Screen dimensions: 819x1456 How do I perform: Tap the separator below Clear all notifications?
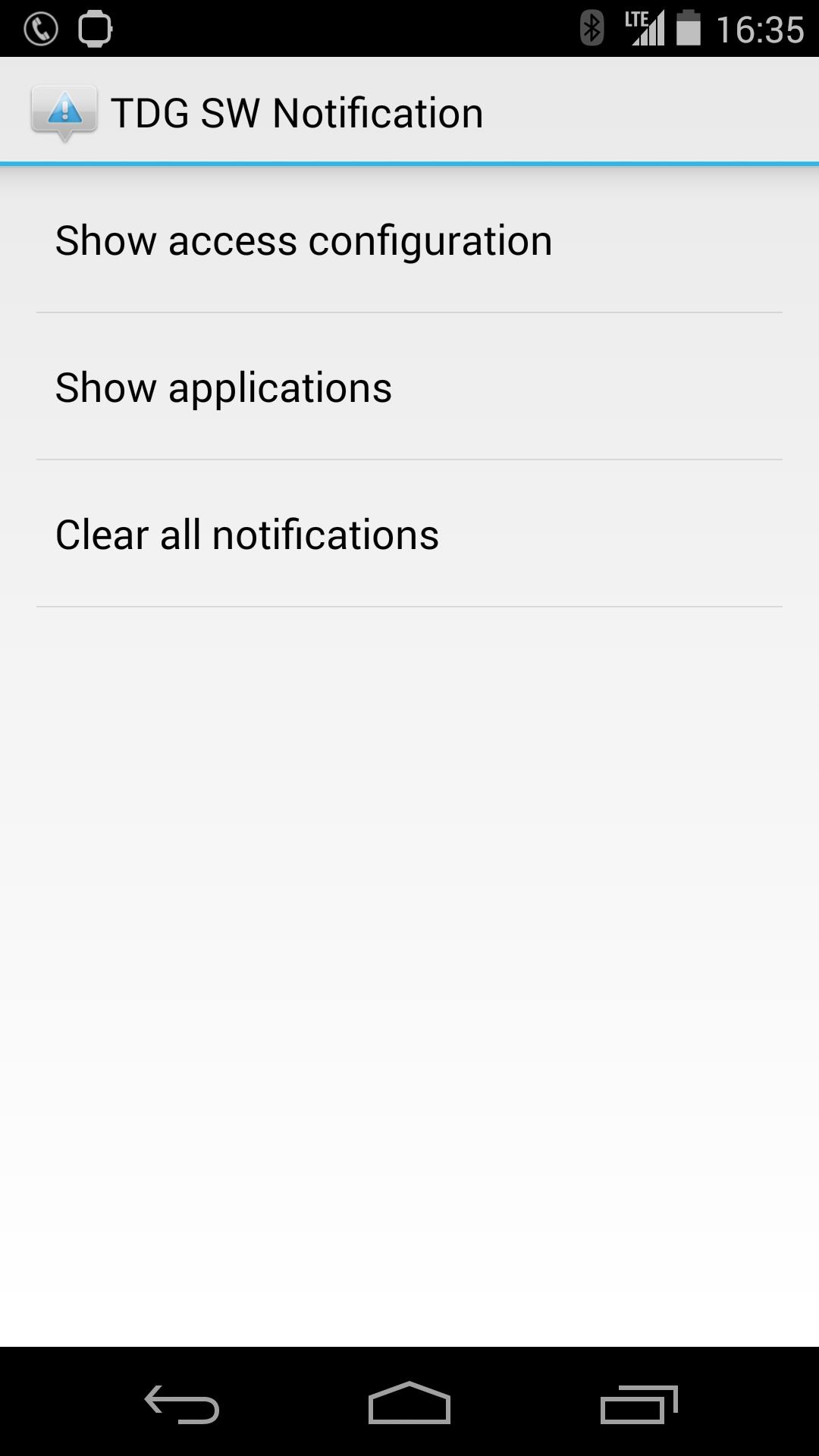coord(409,606)
